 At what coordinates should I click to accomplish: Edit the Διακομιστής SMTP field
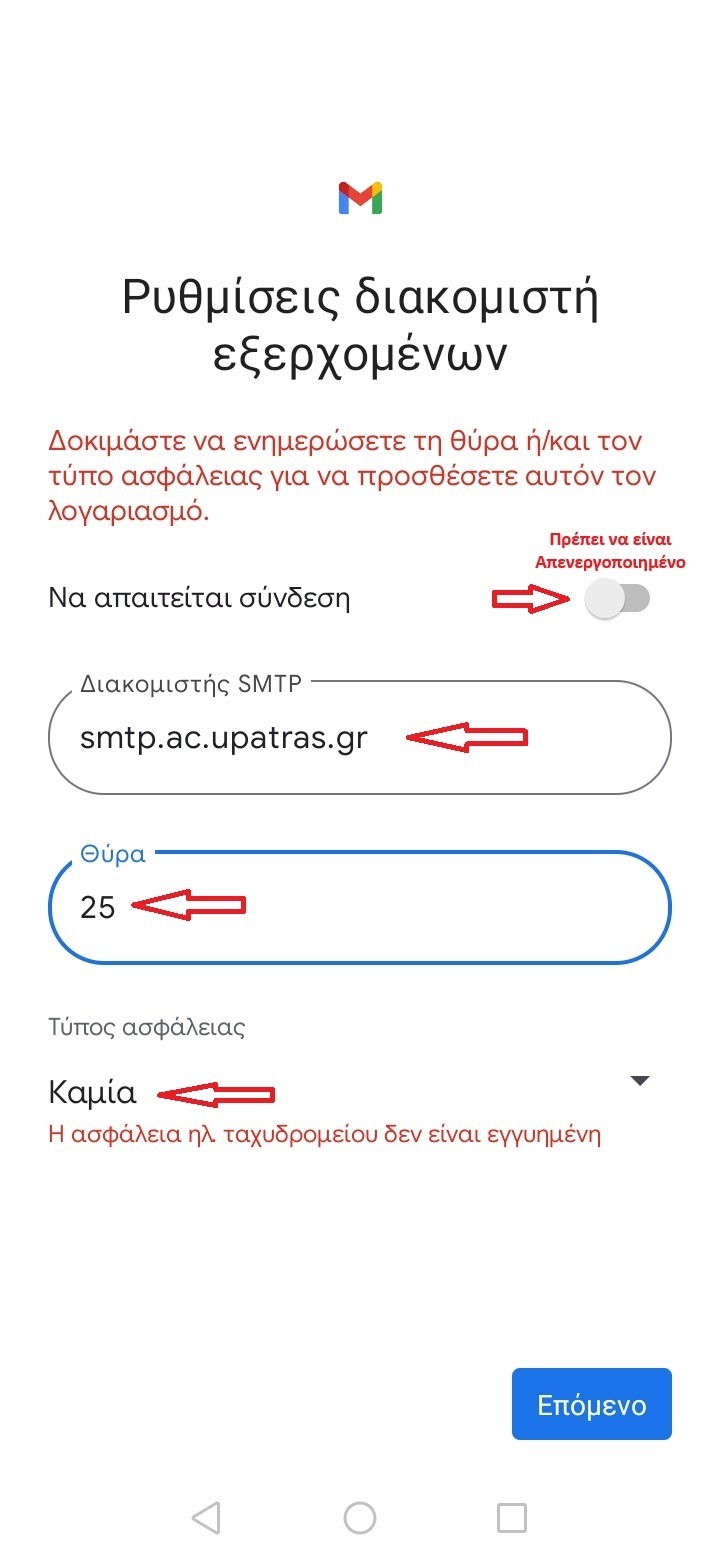[x=360, y=738]
